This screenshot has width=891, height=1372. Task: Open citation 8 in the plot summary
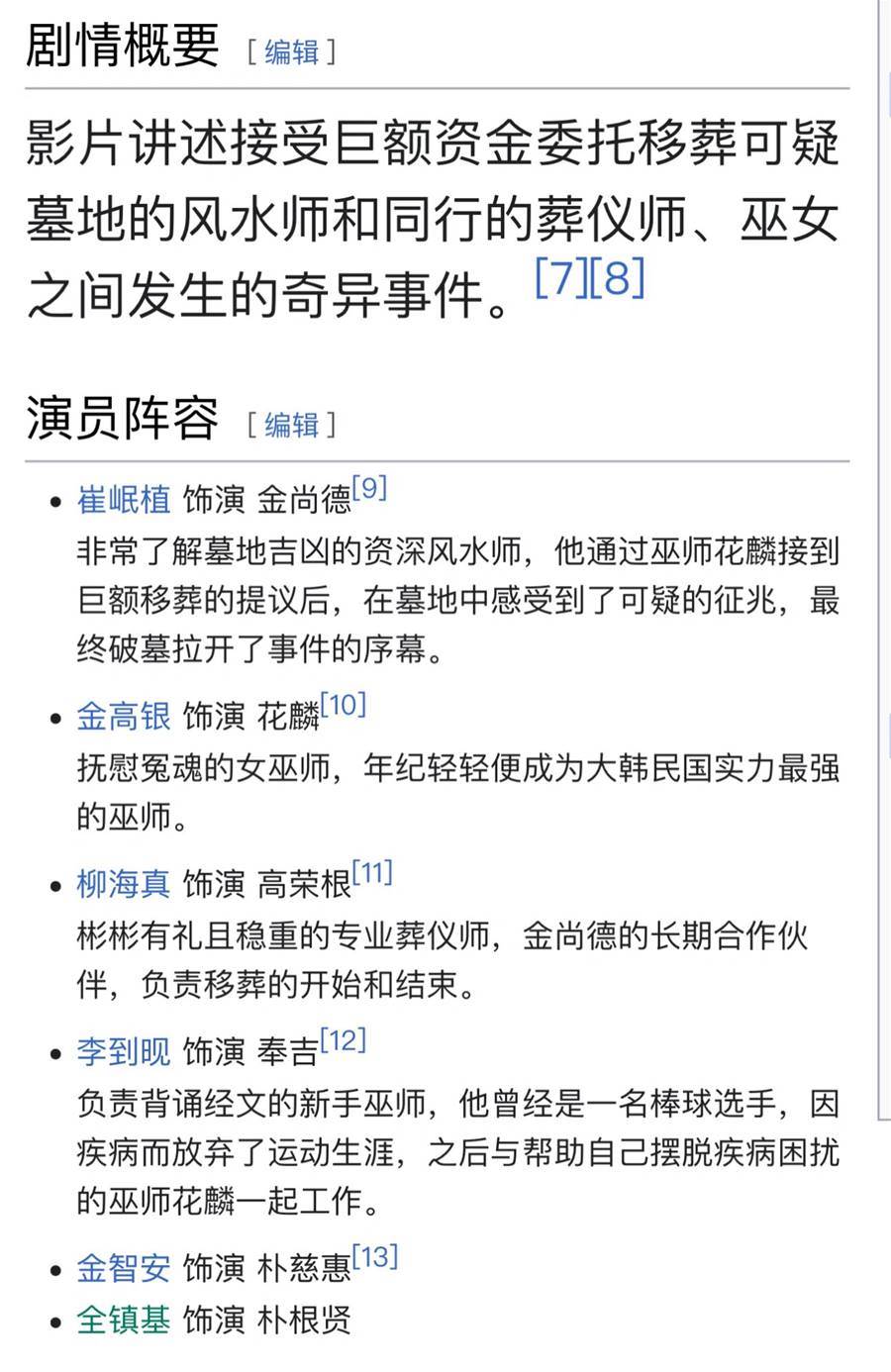(x=618, y=278)
